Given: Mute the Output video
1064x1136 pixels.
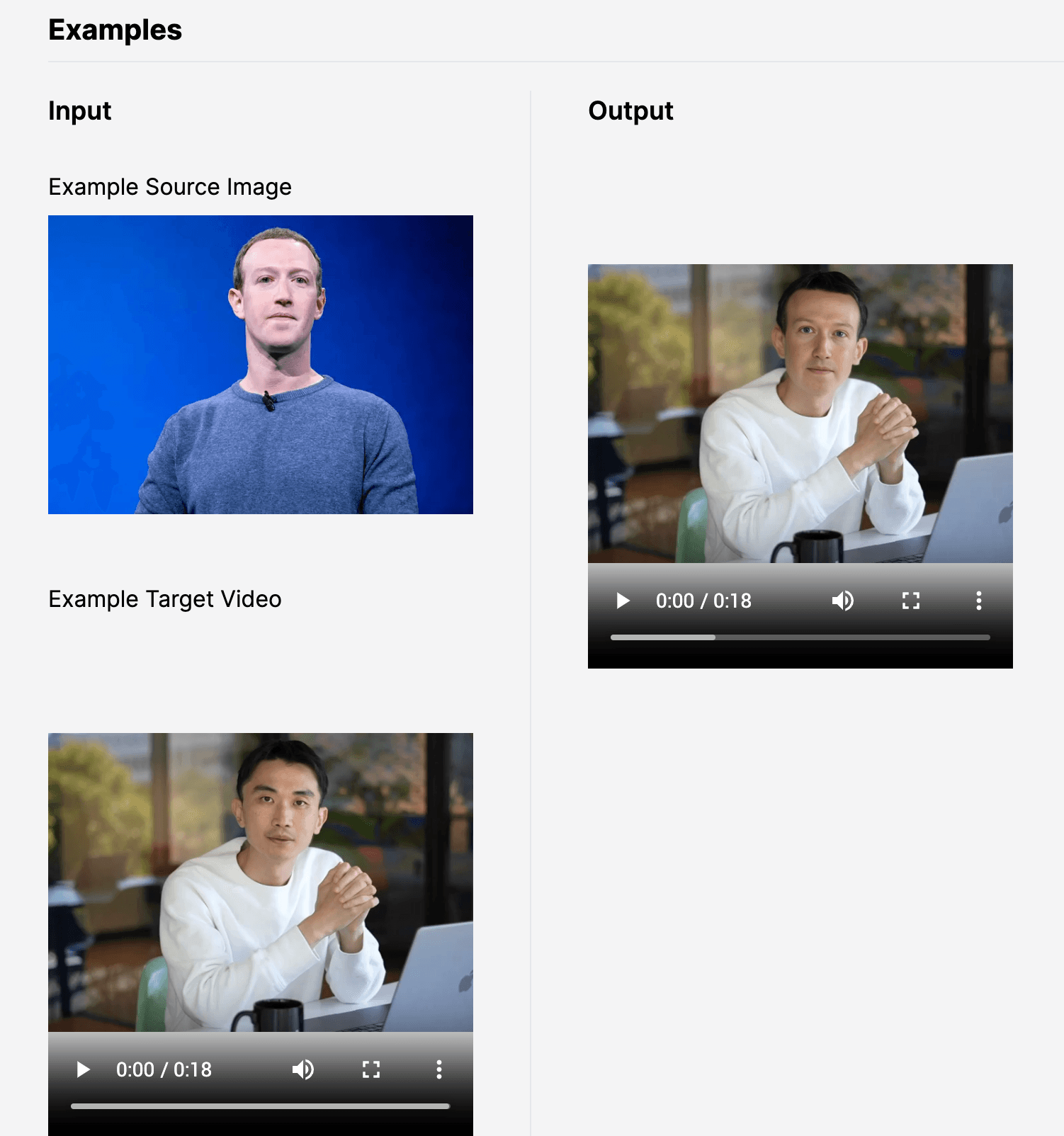Looking at the screenshot, I should [x=842, y=601].
